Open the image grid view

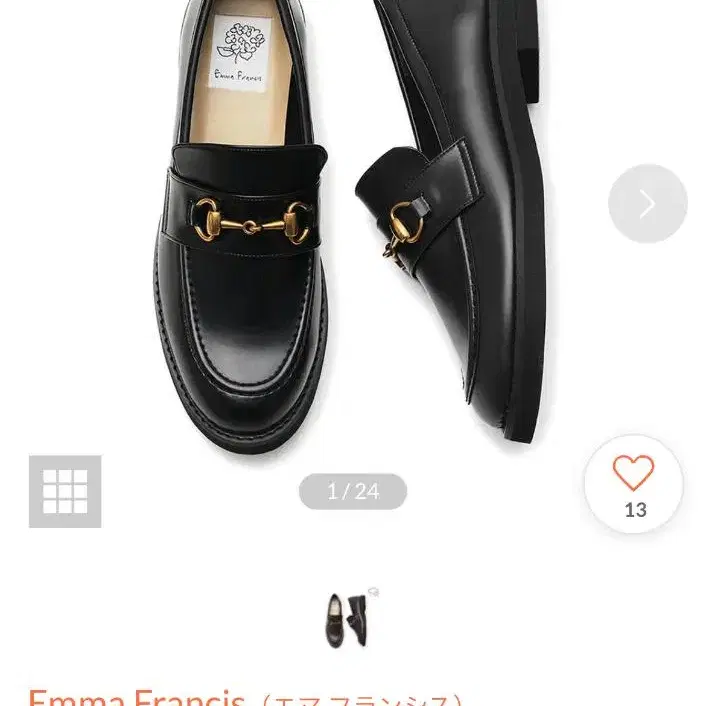(x=65, y=491)
